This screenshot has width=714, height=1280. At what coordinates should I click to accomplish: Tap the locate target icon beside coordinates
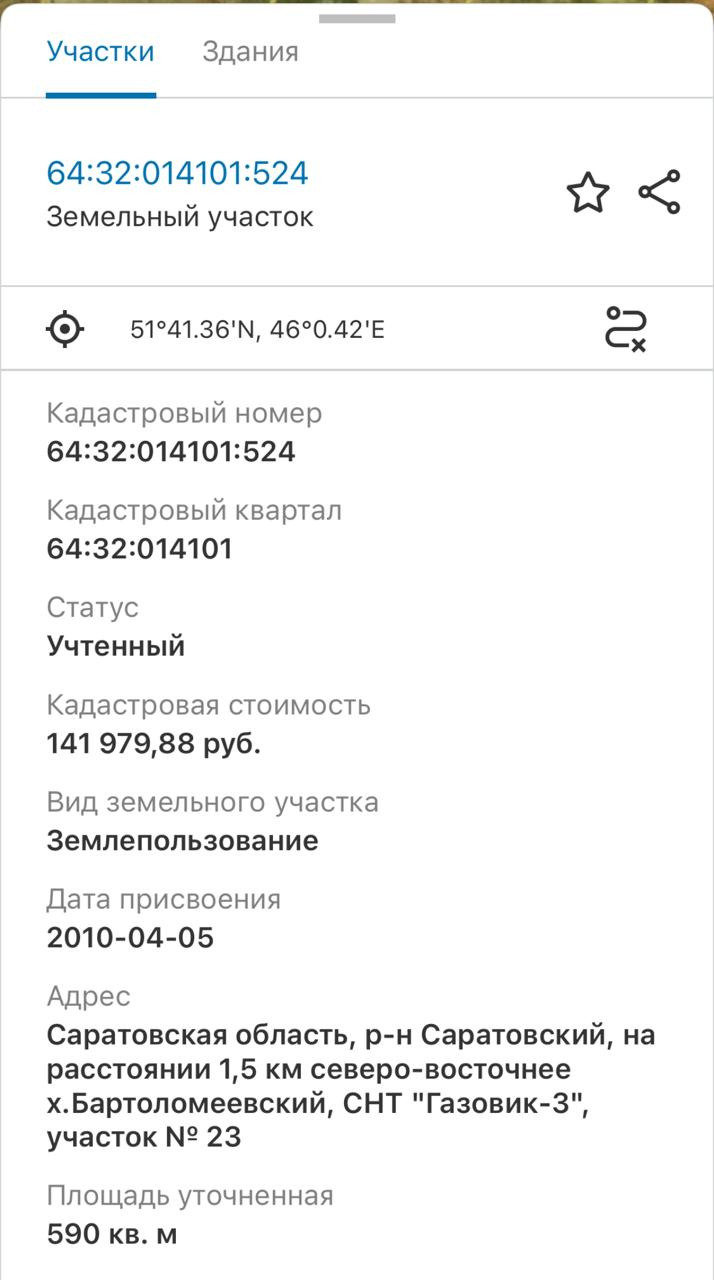[66, 328]
